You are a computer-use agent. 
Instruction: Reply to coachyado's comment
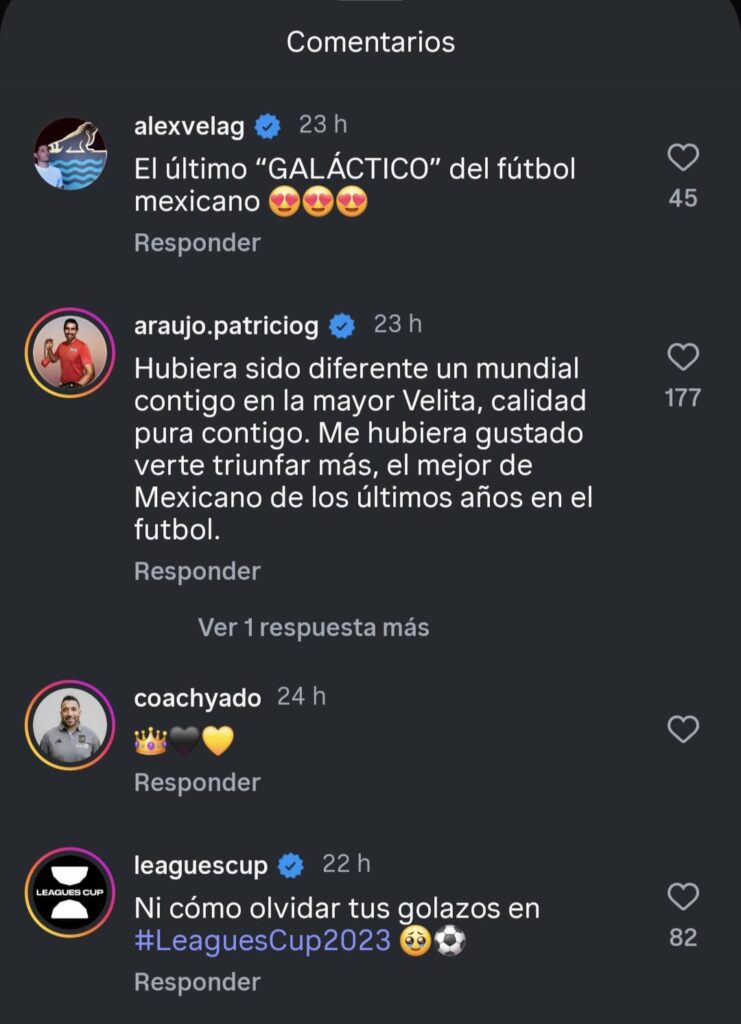point(197,782)
